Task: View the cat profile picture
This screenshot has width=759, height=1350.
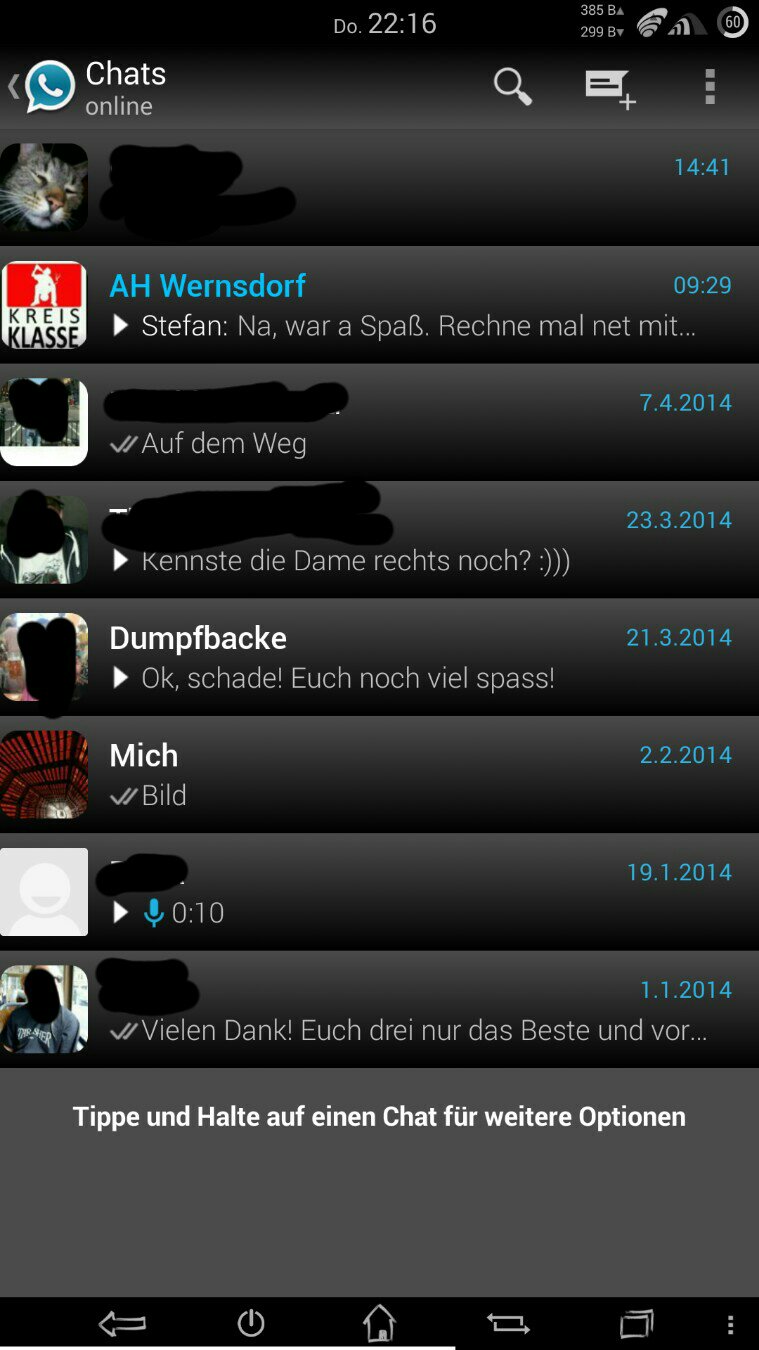Action: [44, 188]
